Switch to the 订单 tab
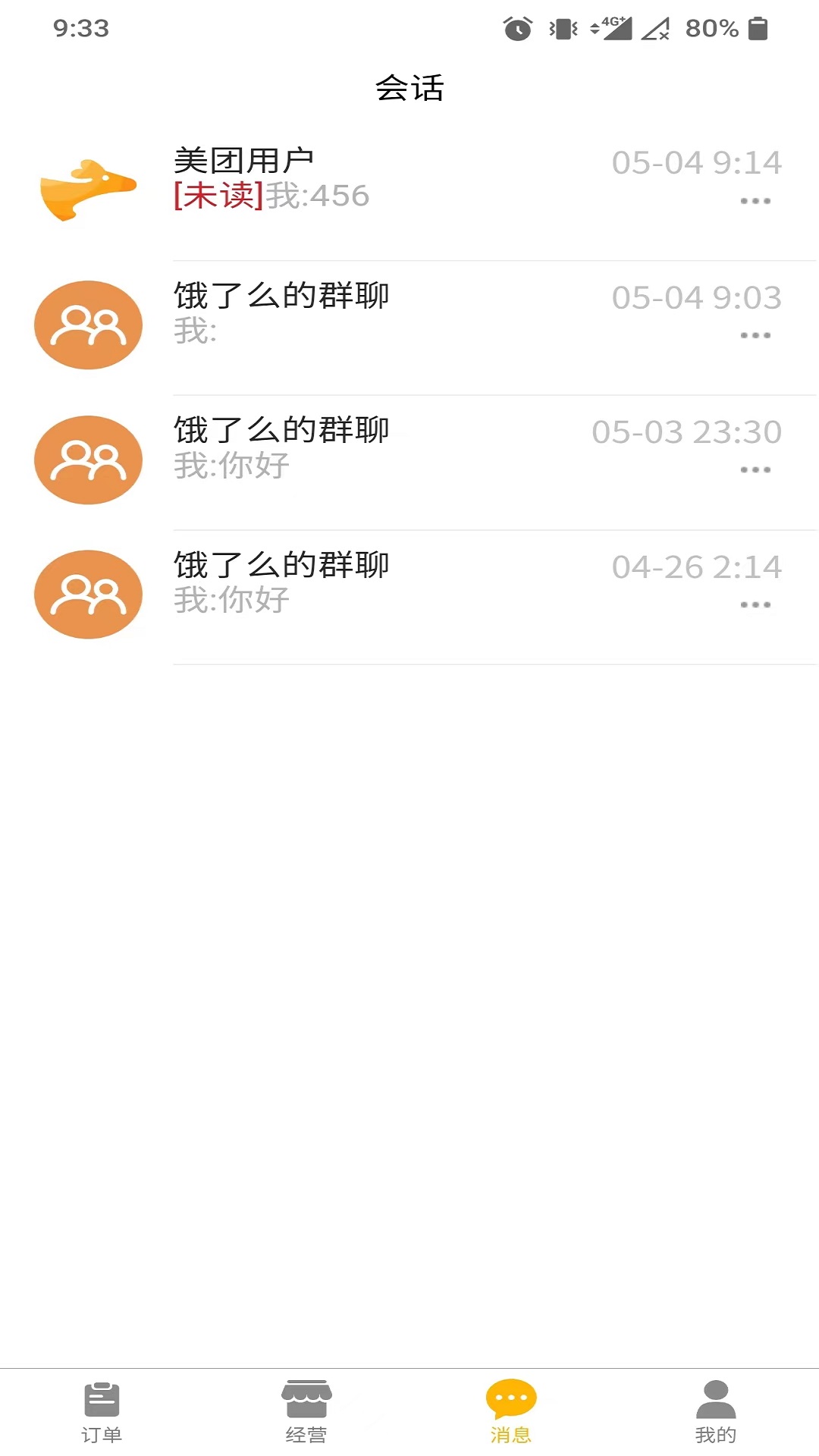Image resolution: width=819 pixels, height=1456 pixels. [x=102, y=1412]
